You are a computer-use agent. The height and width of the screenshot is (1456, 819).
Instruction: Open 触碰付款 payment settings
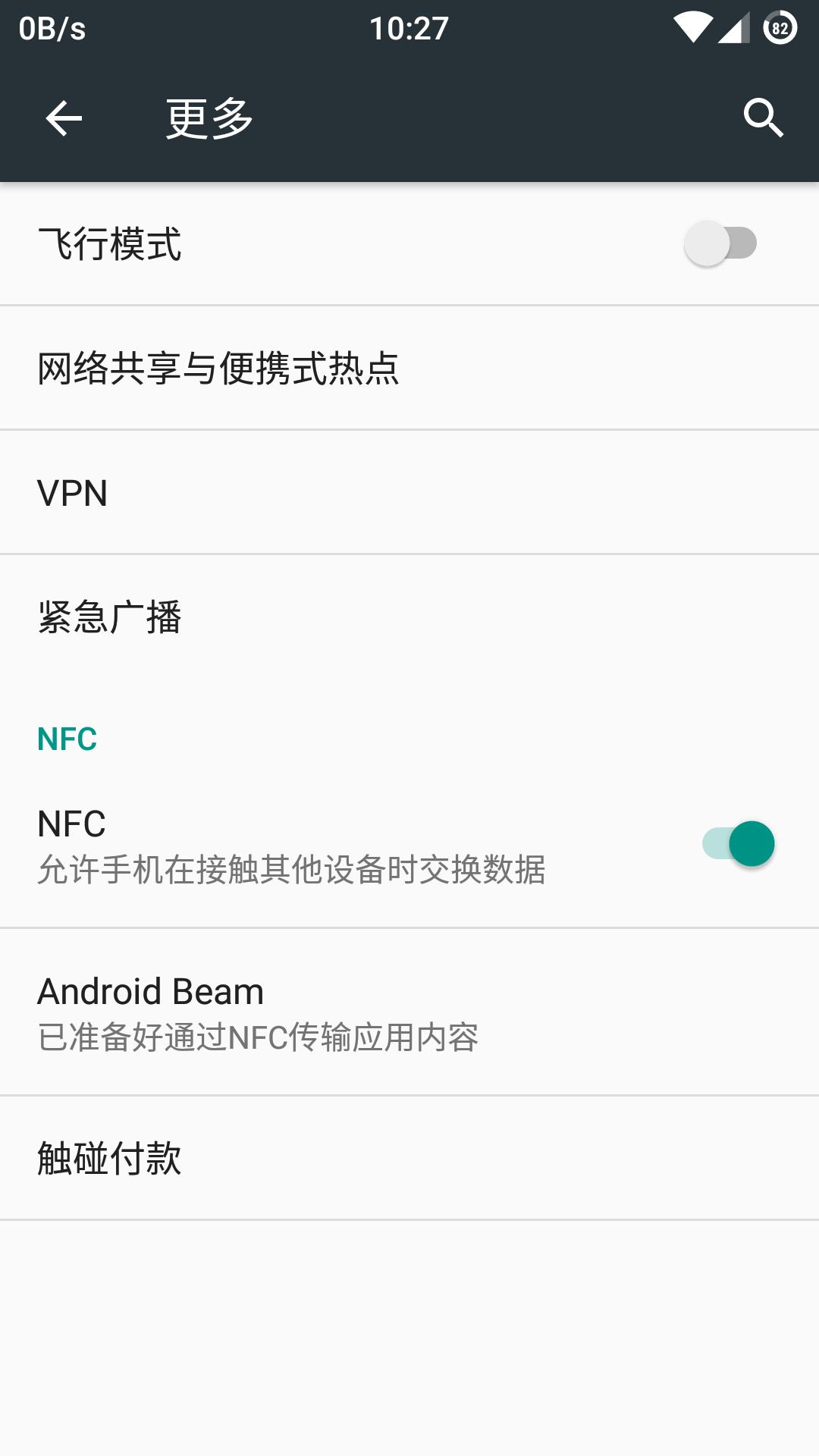point(110,1156)
